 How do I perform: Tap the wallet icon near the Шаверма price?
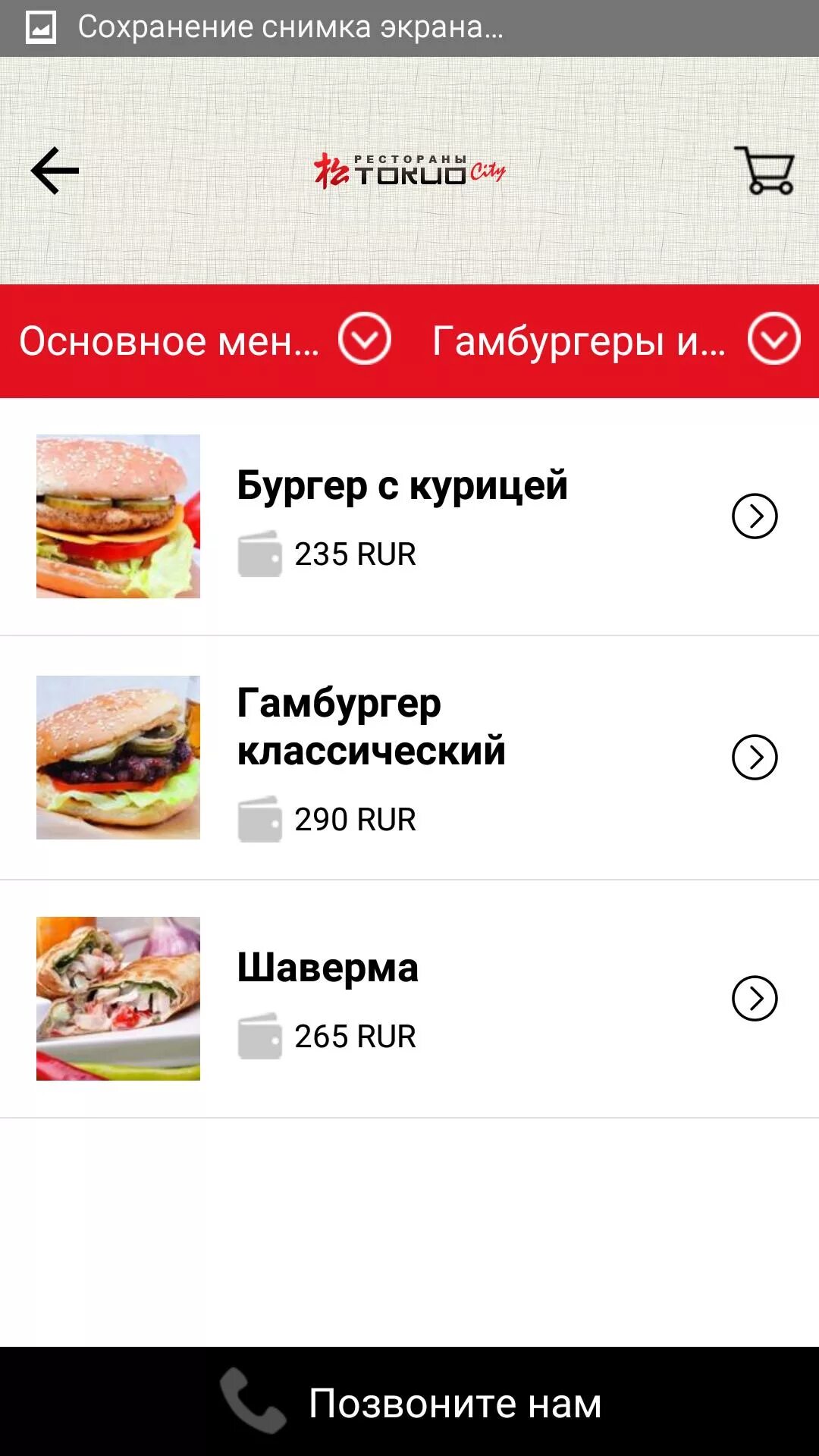click(261, 1035)
